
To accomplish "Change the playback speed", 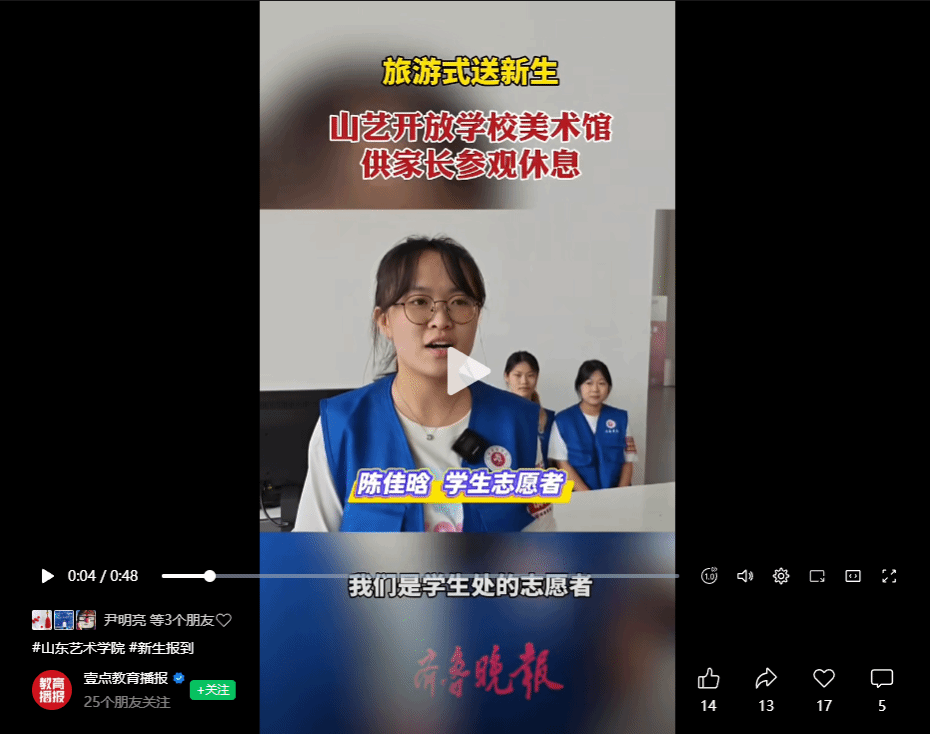I will coord(709,576).
